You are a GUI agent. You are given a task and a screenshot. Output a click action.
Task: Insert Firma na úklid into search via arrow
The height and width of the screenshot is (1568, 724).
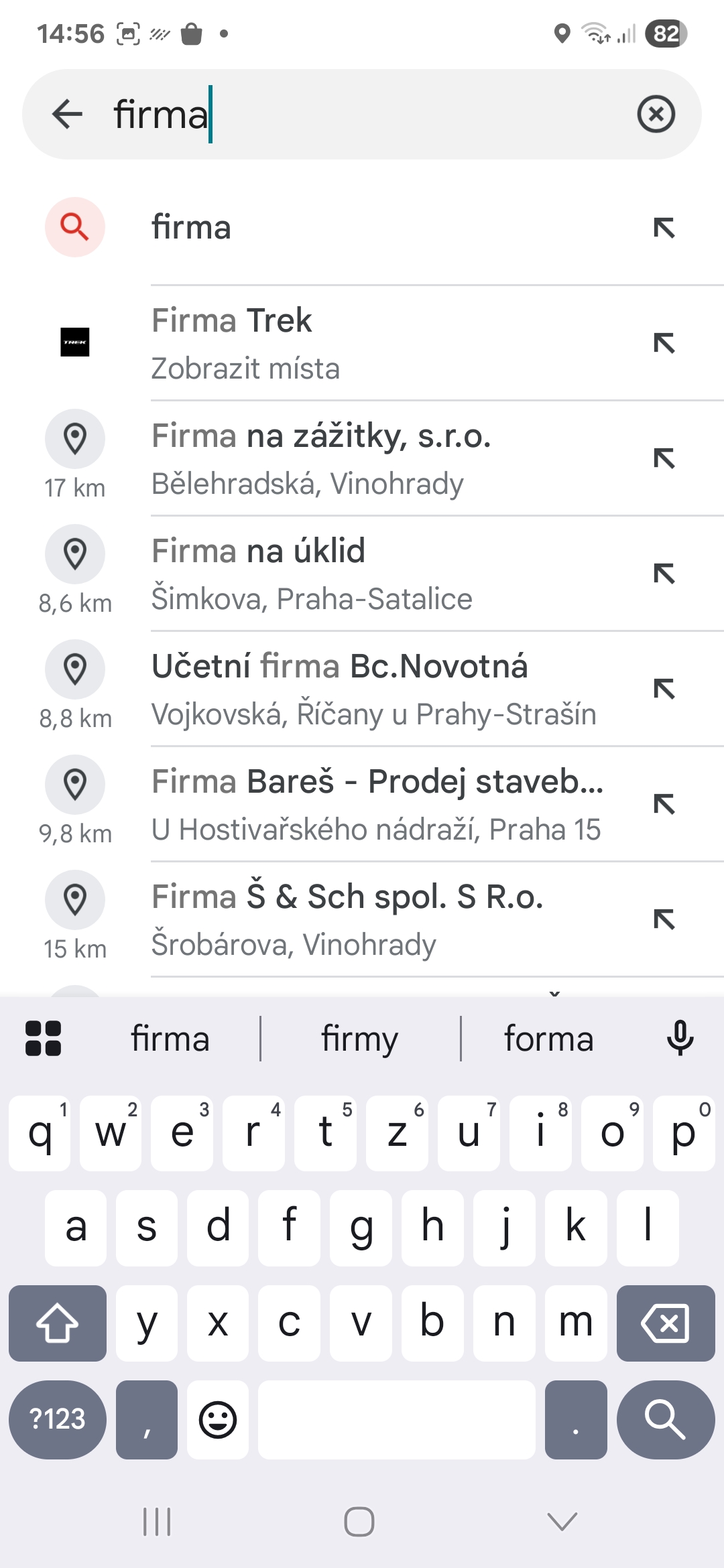[664, 574]
